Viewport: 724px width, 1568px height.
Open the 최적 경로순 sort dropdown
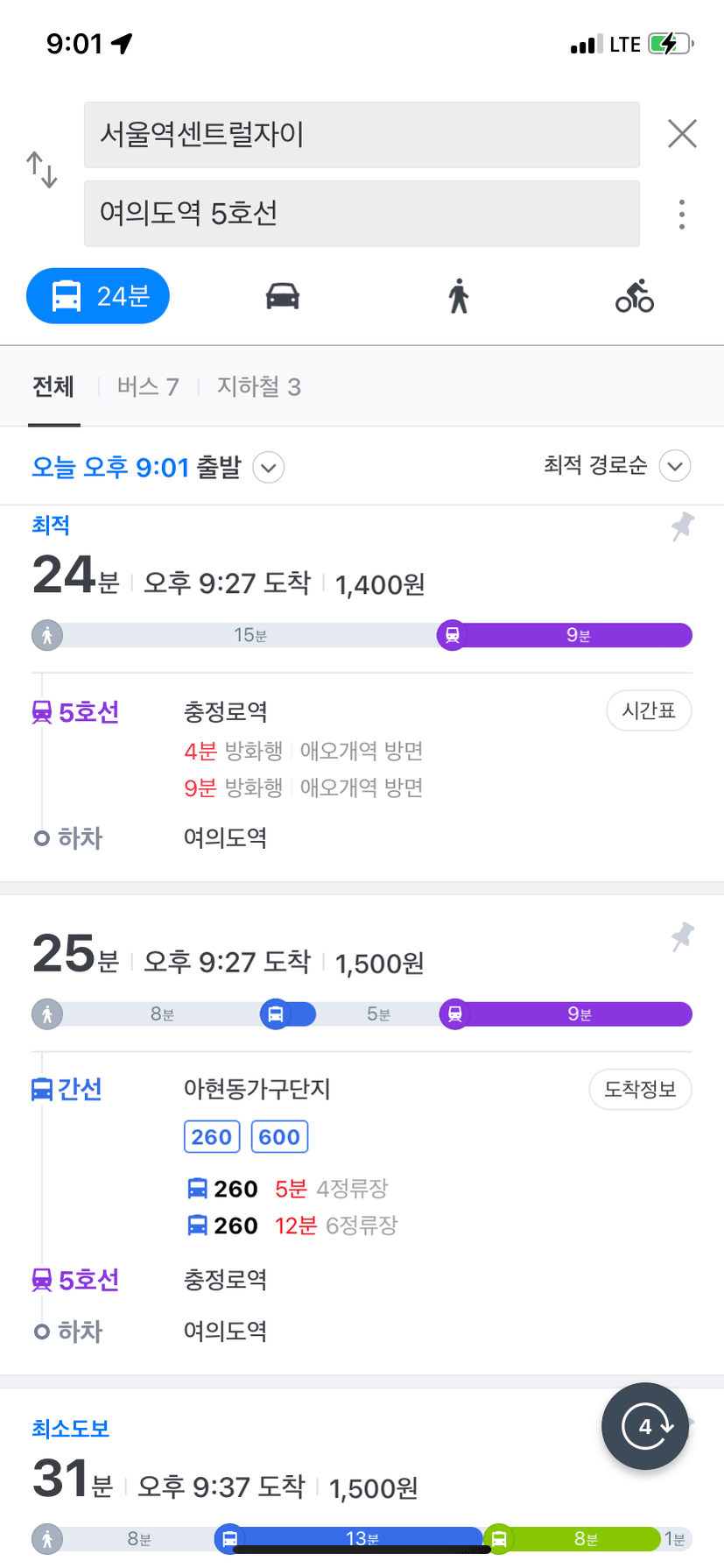(617, 465)
